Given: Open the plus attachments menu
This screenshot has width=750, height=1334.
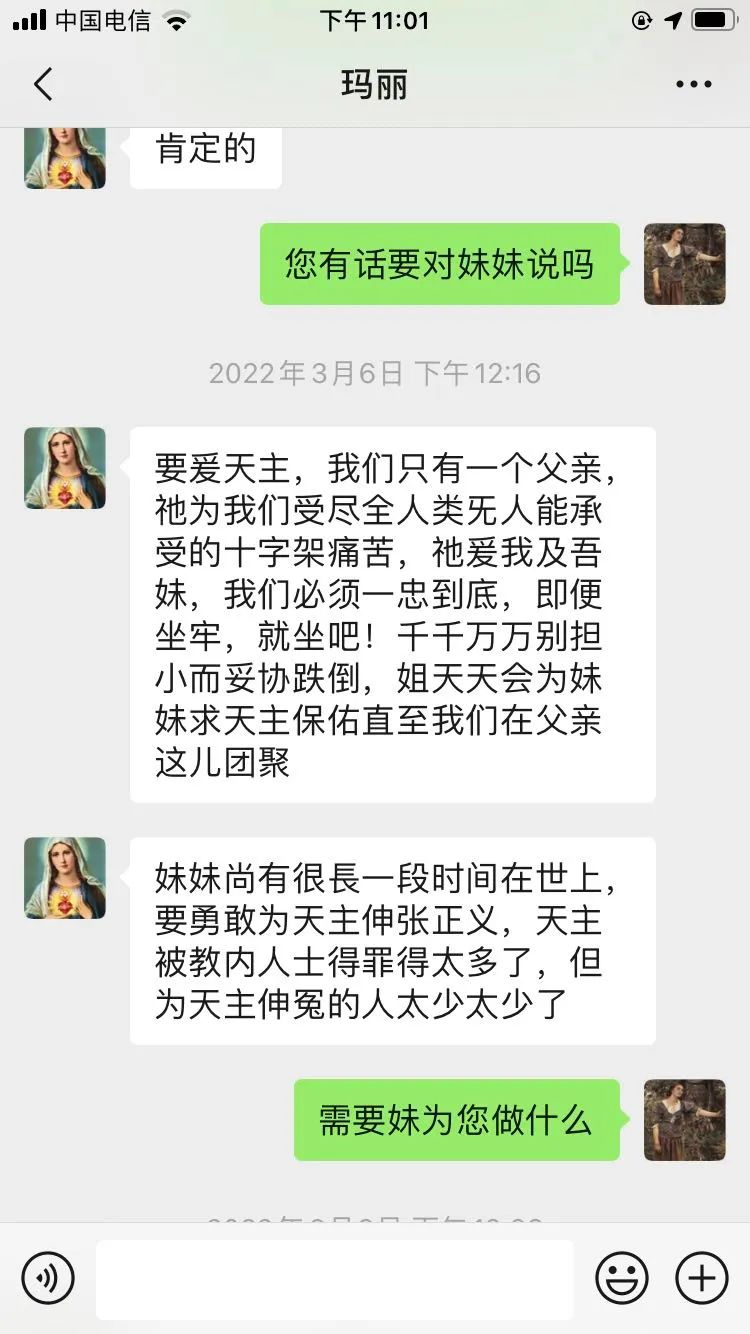Looking at the screenshot, I should point(702,1277).
